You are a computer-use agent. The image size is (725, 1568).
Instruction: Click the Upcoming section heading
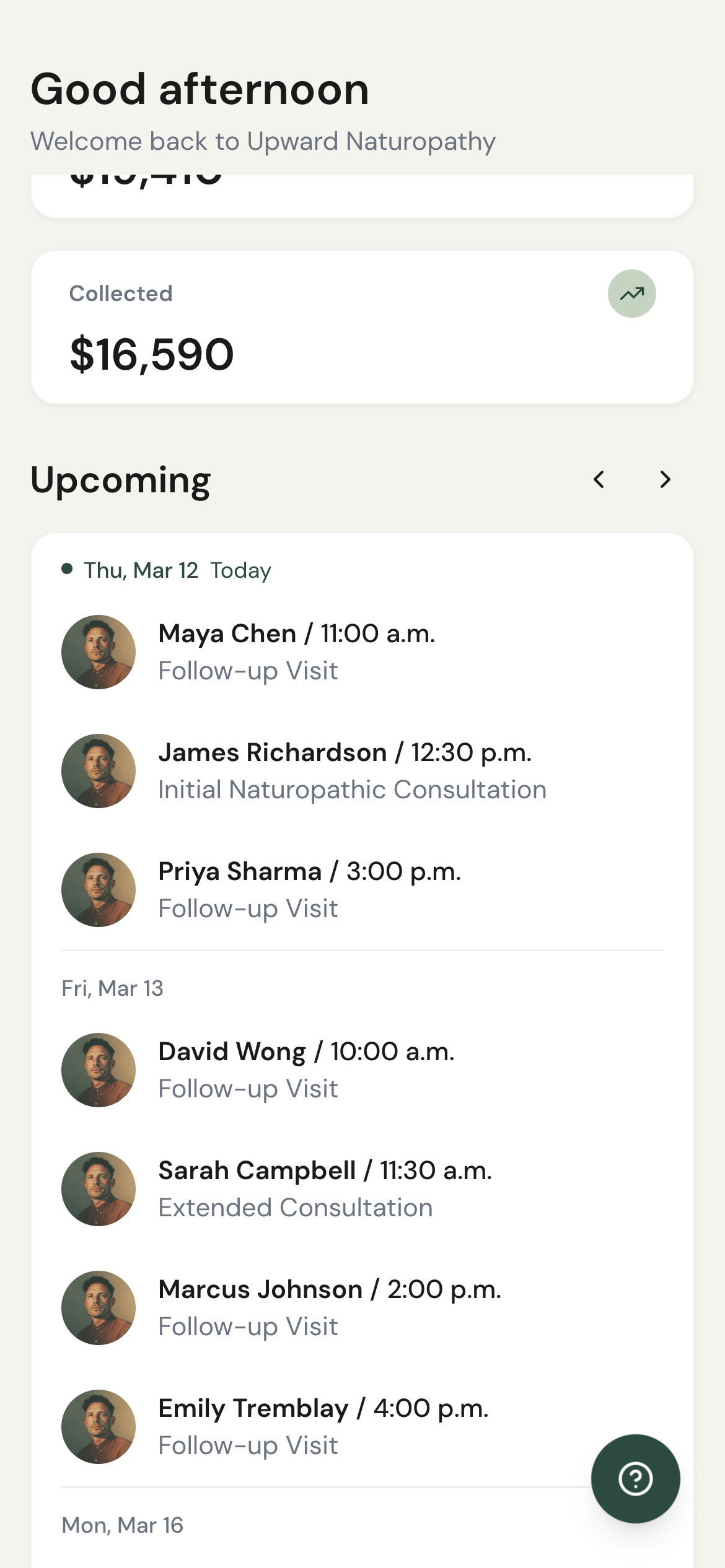click(121, 479)
